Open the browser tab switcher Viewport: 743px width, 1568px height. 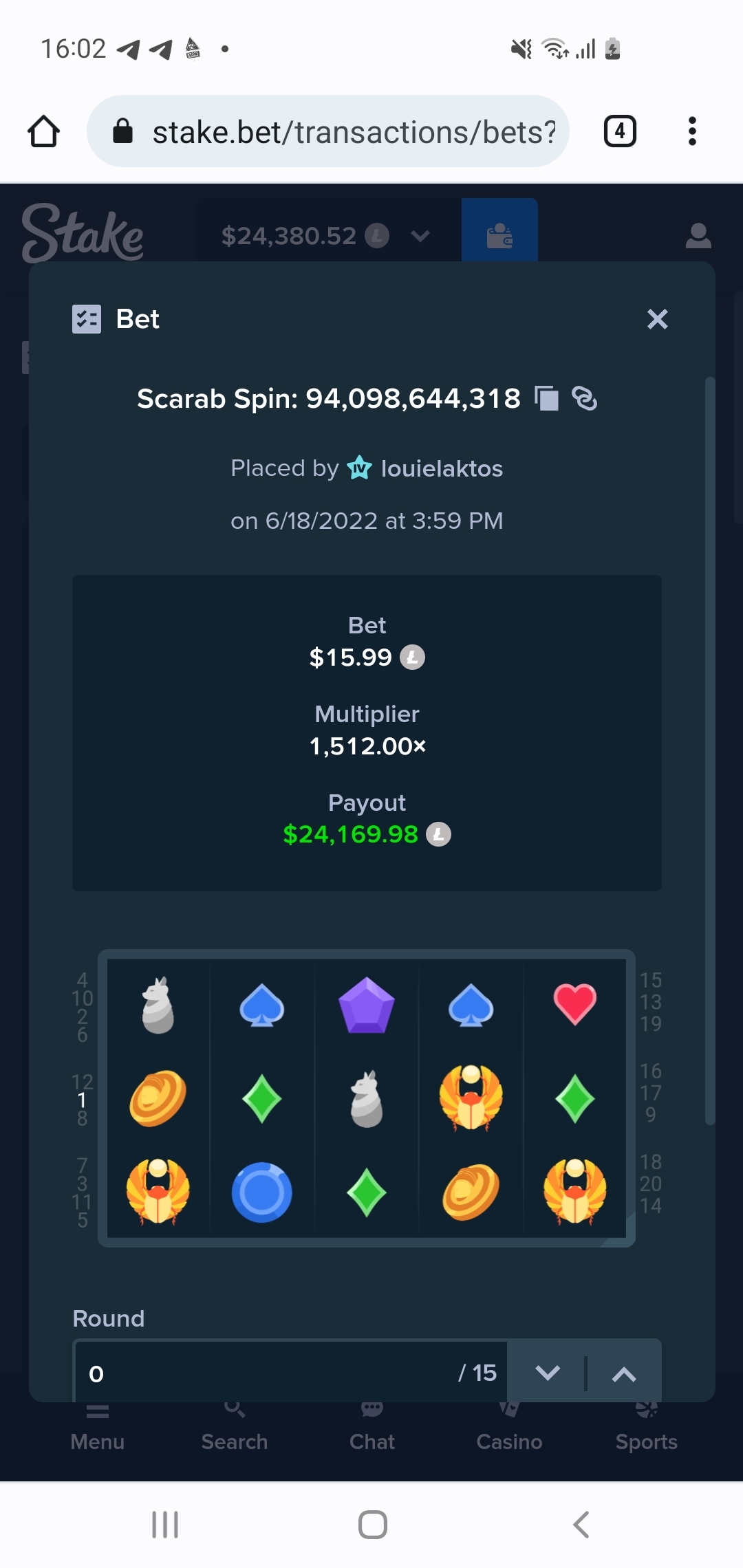(620, 131)
